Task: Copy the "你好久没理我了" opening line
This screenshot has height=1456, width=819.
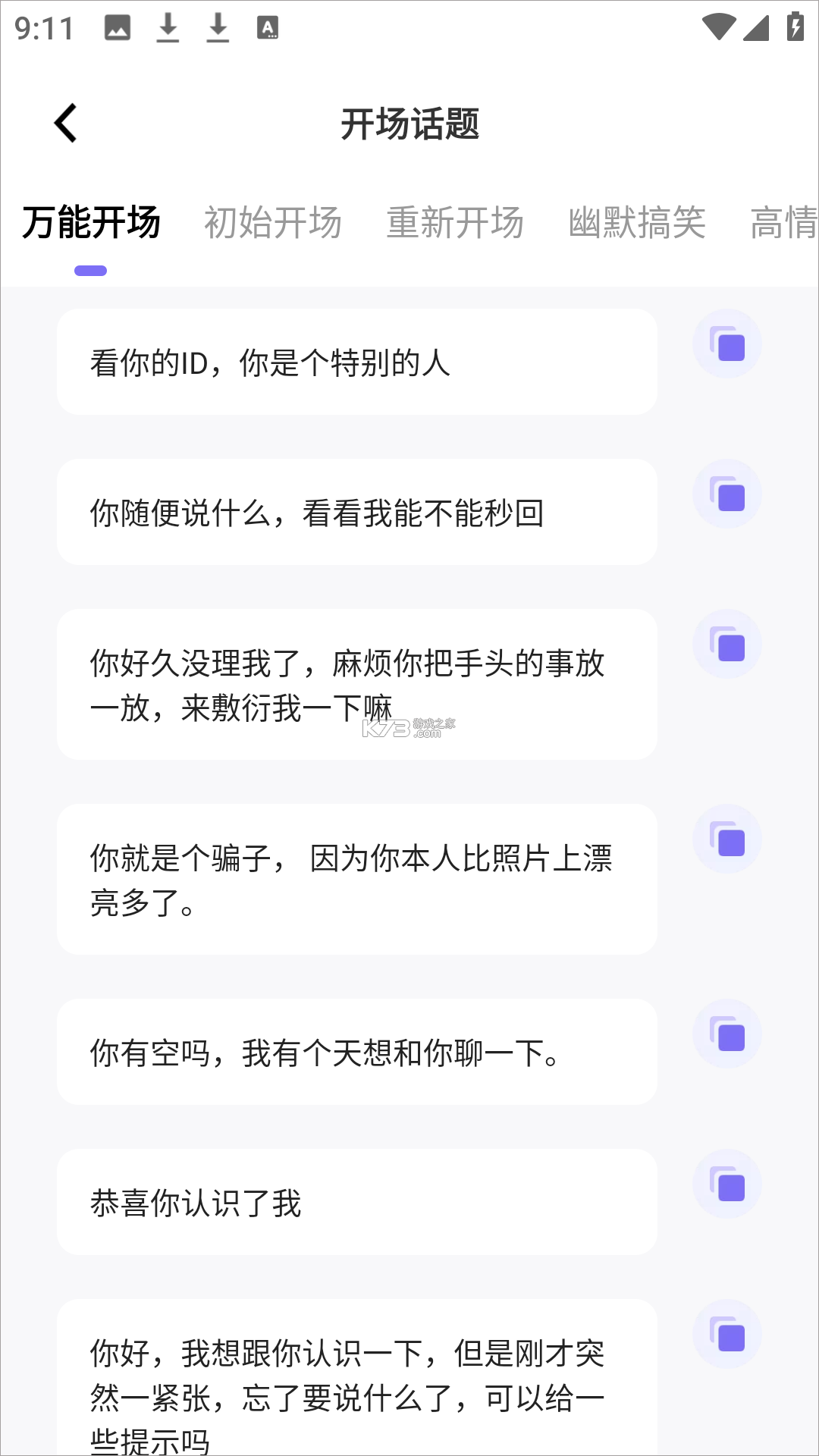Action: pyautogui.click(x=726, y=645)
